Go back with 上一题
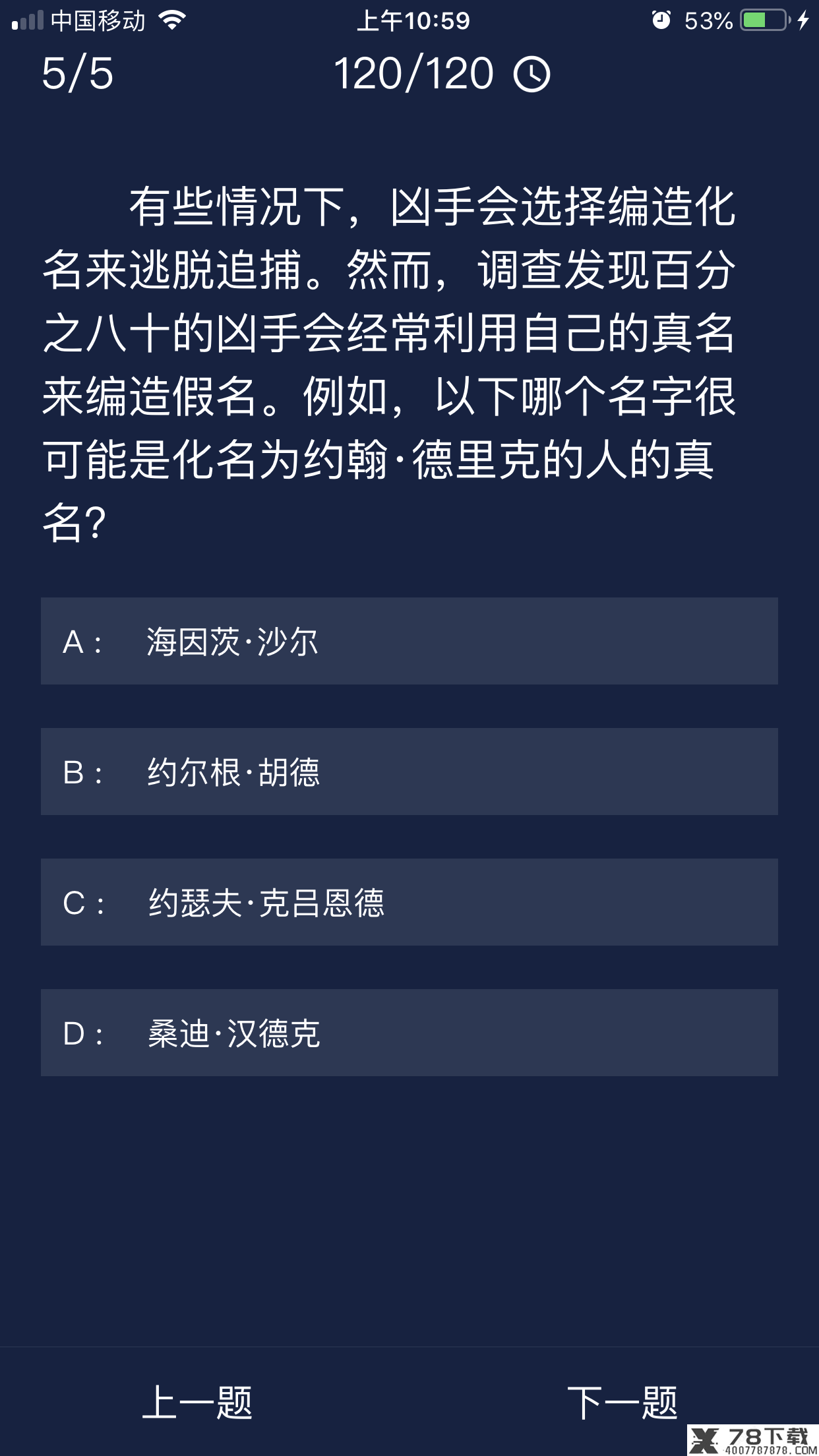Image resolution: width=819 pixels, height=1456 pixels. coord(197,1402)
